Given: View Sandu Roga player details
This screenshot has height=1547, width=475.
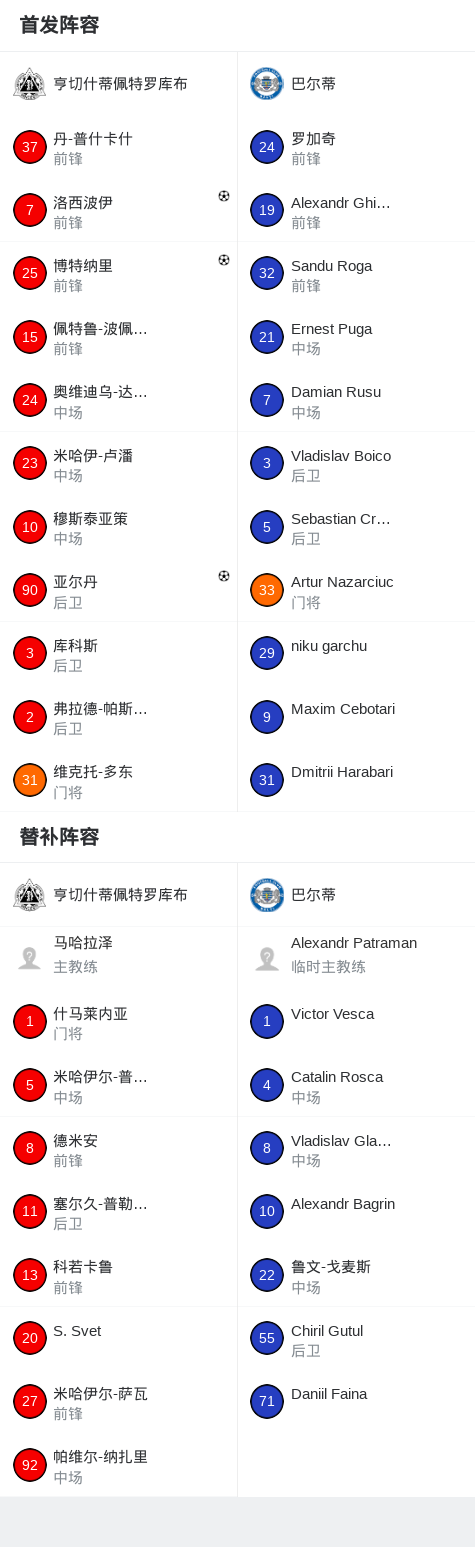Looking at the screenshot, I should [356, 274].
